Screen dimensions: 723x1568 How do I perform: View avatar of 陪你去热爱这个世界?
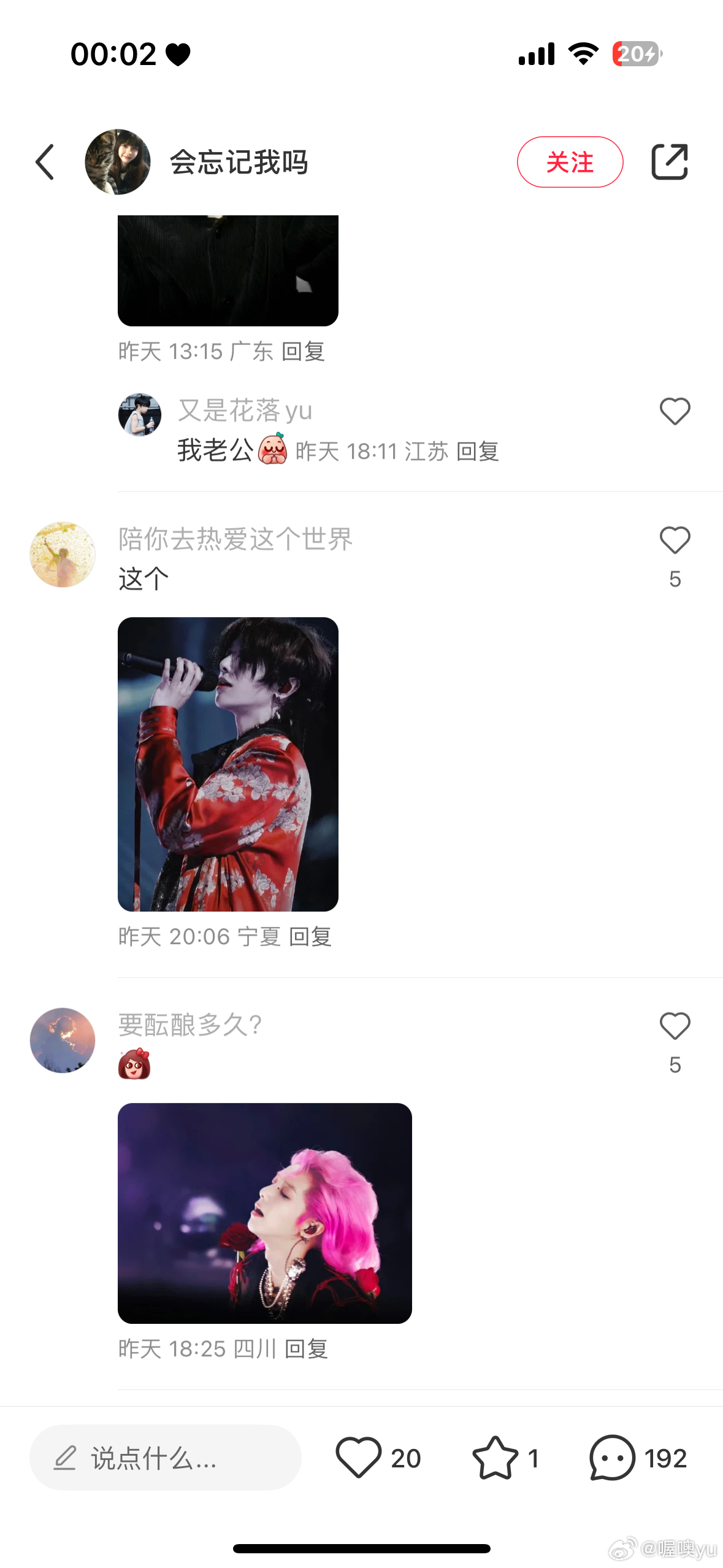pyautogui.click(x=63, y=555)
